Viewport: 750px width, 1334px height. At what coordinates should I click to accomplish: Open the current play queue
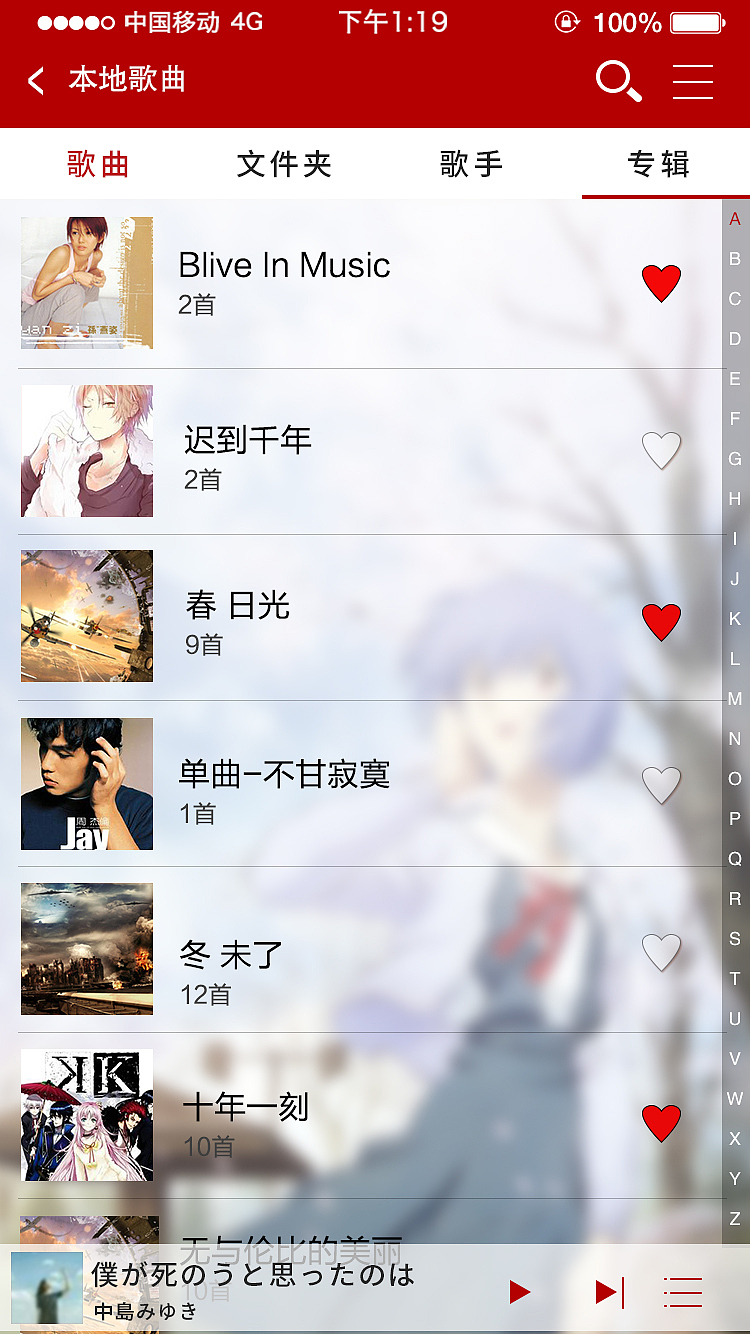click(x=683, y=1292)
